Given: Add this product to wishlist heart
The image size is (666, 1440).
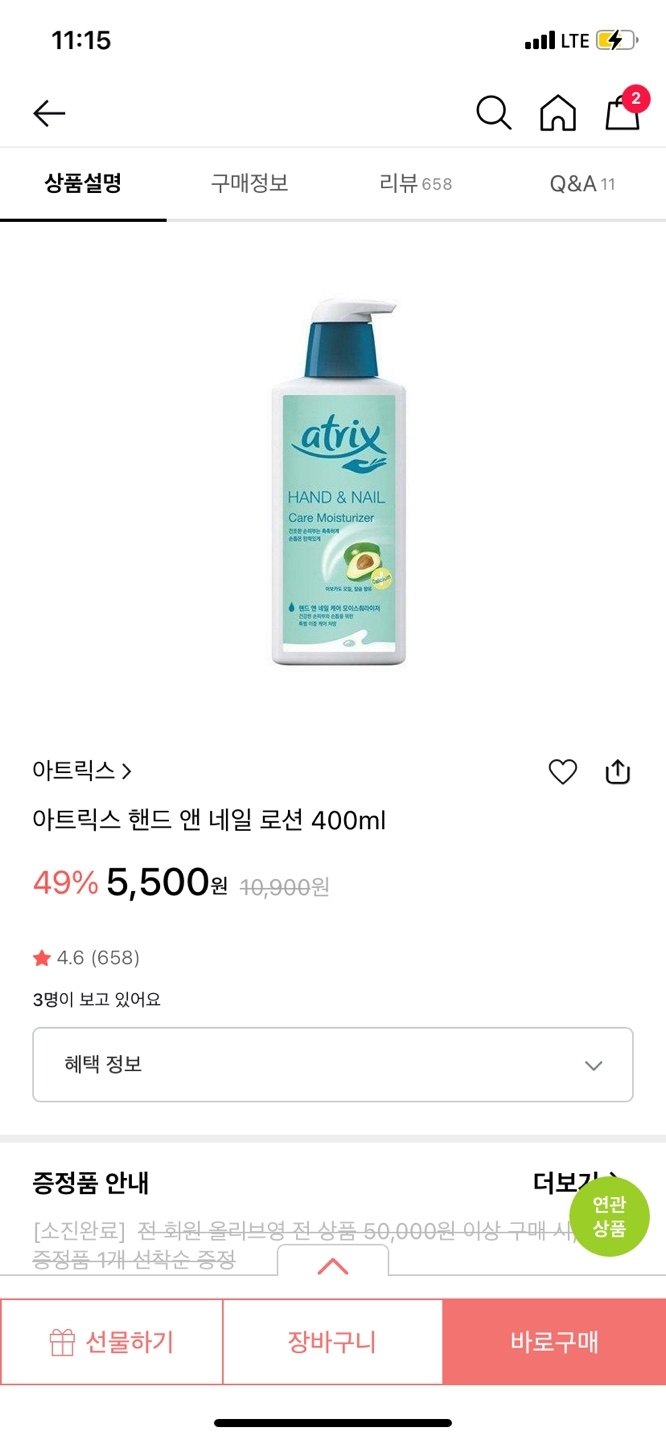Looking at the screenshot, I should click(x=563, y=772).
